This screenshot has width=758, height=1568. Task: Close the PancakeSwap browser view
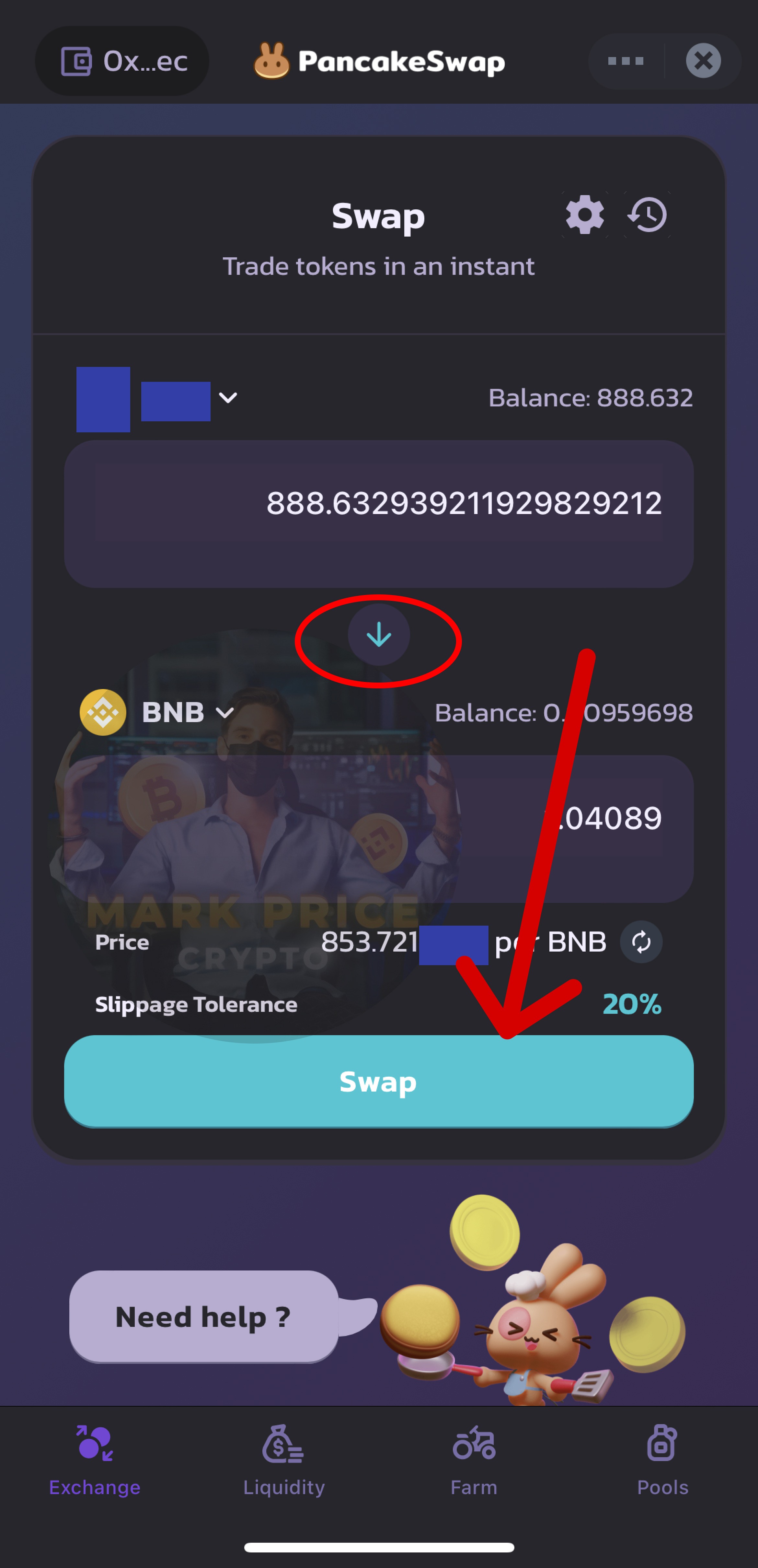(703, 61)
